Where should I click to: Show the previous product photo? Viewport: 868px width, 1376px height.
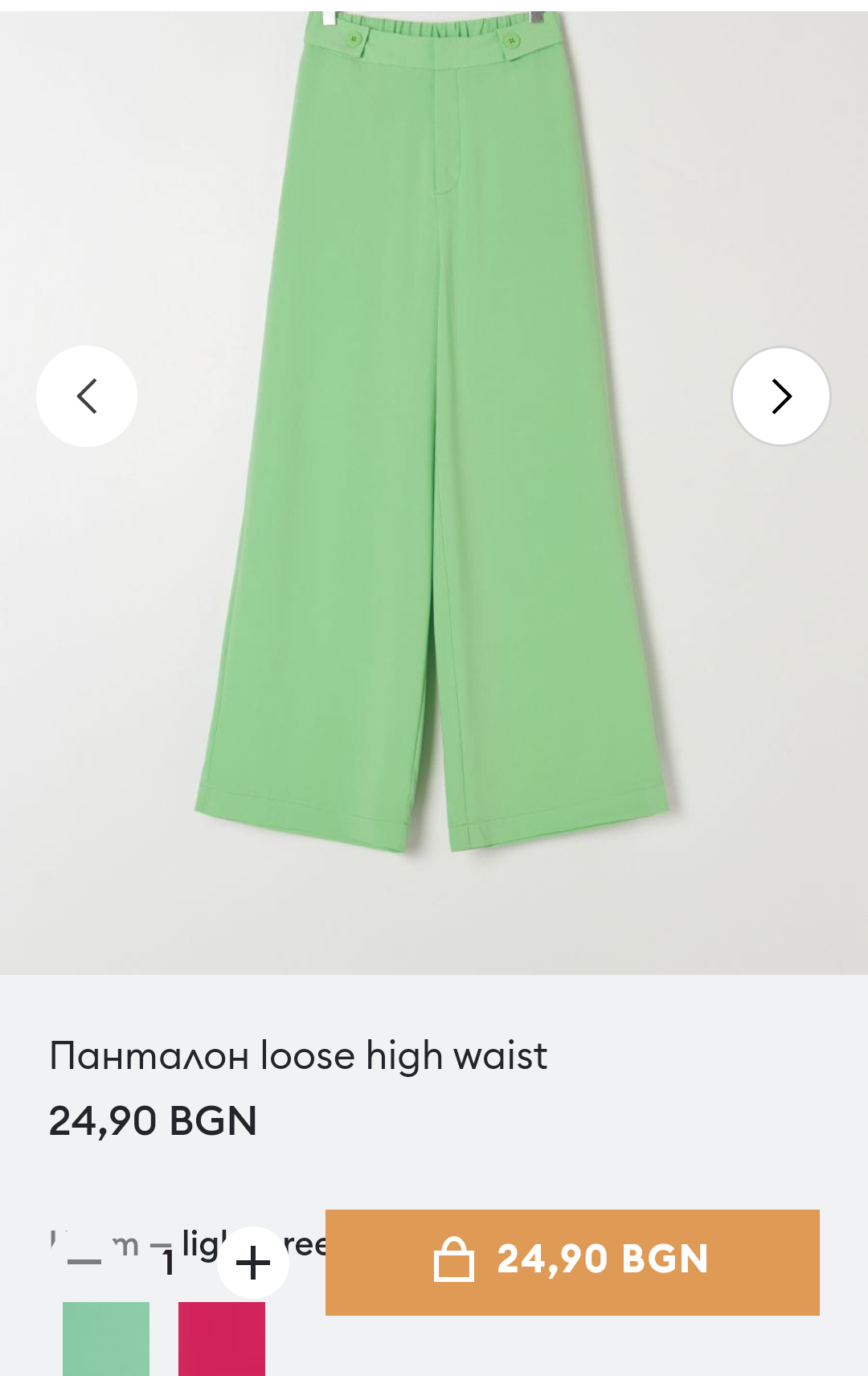pyautogui.click(x=87, y=396)
